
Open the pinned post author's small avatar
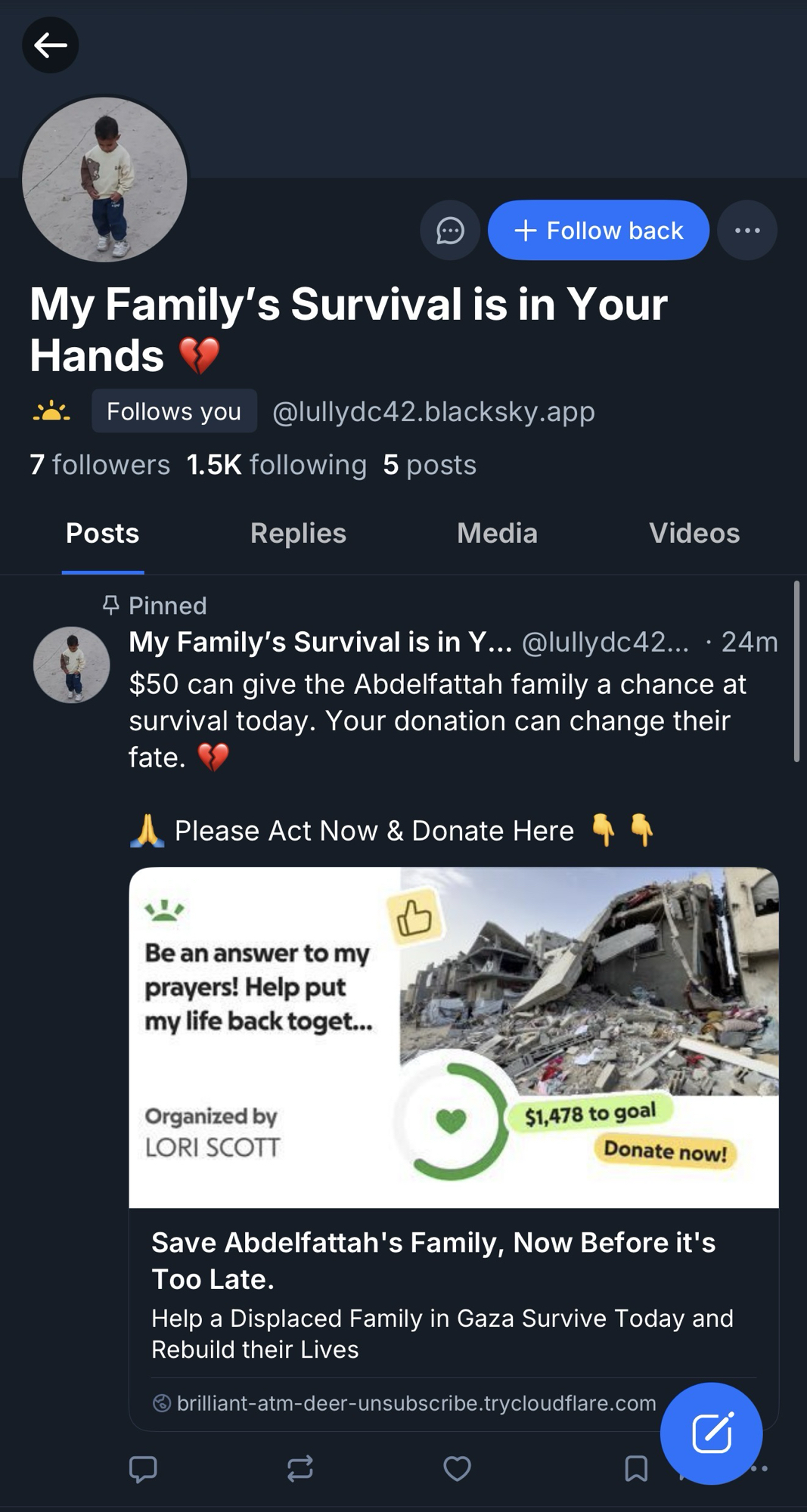71,665
